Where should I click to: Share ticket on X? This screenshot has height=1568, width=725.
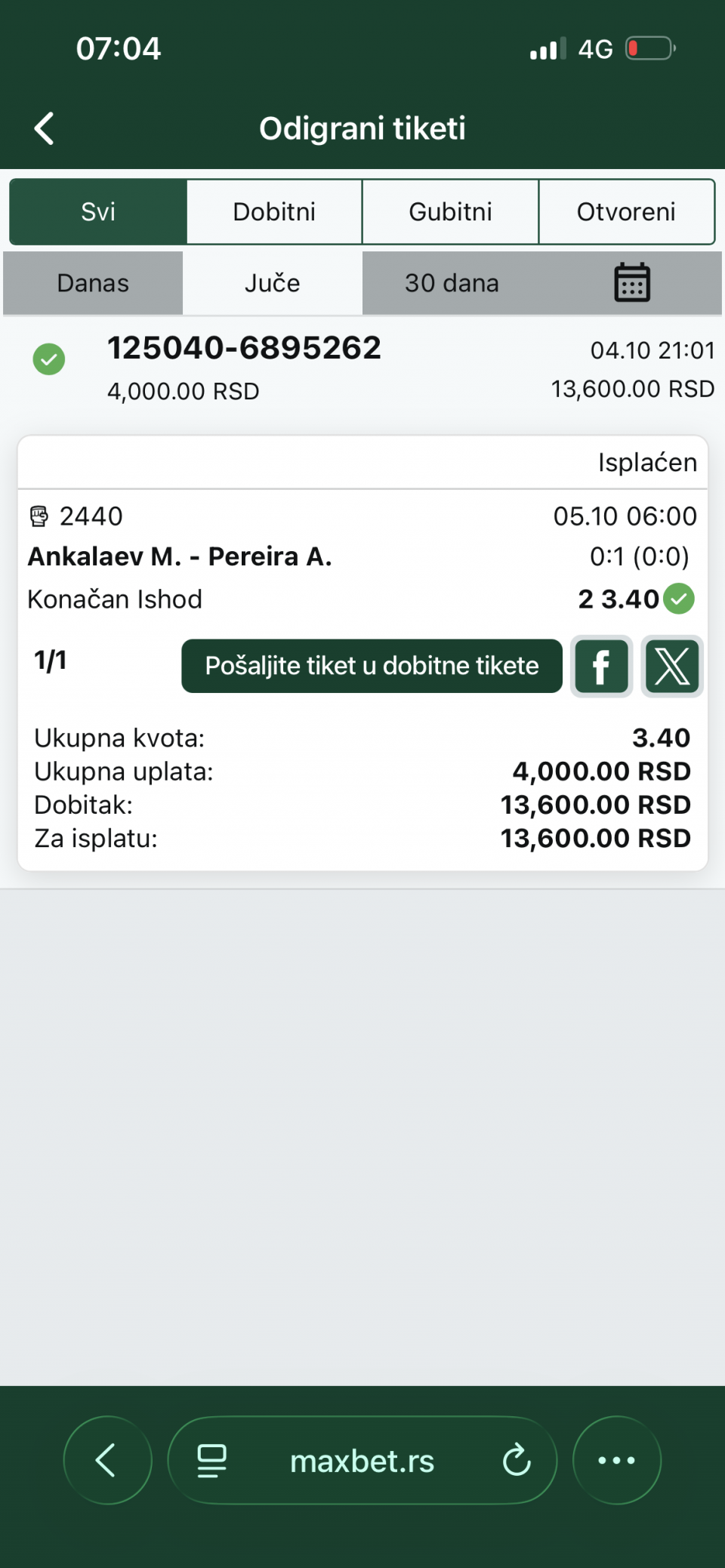[672, 667]
